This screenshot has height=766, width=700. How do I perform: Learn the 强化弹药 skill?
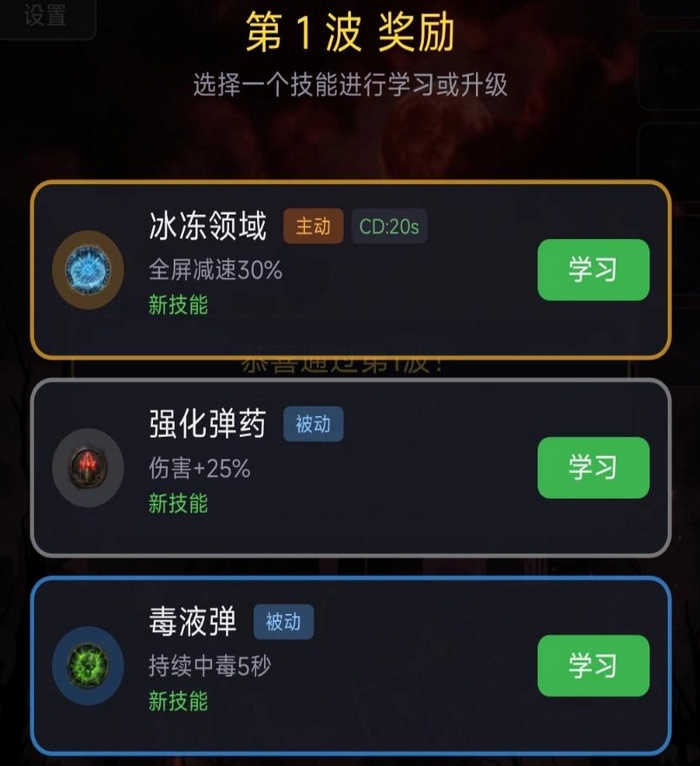tap(593, 467)
